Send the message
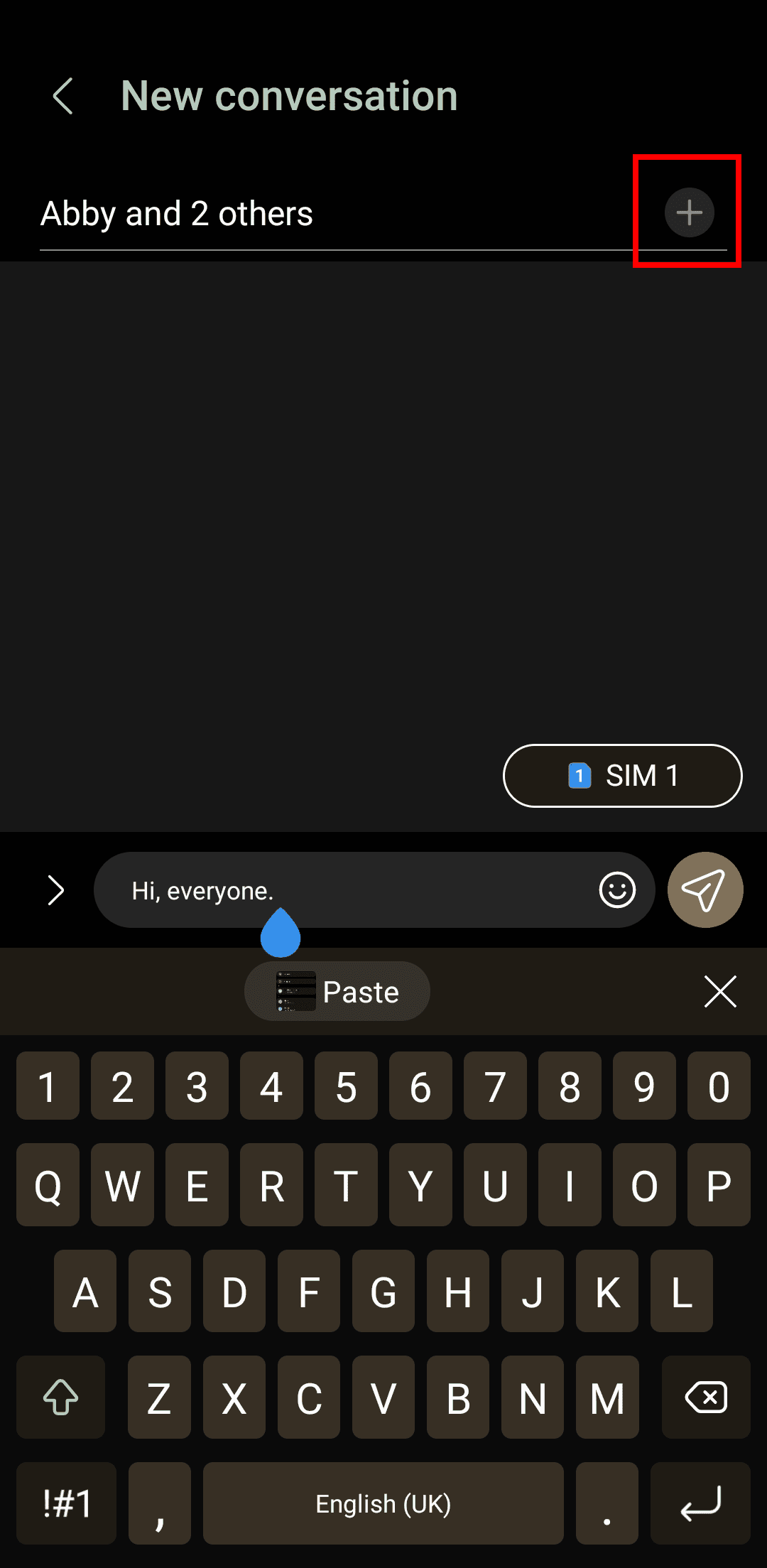Screen dimensions: 767x1568 (705, 890)
